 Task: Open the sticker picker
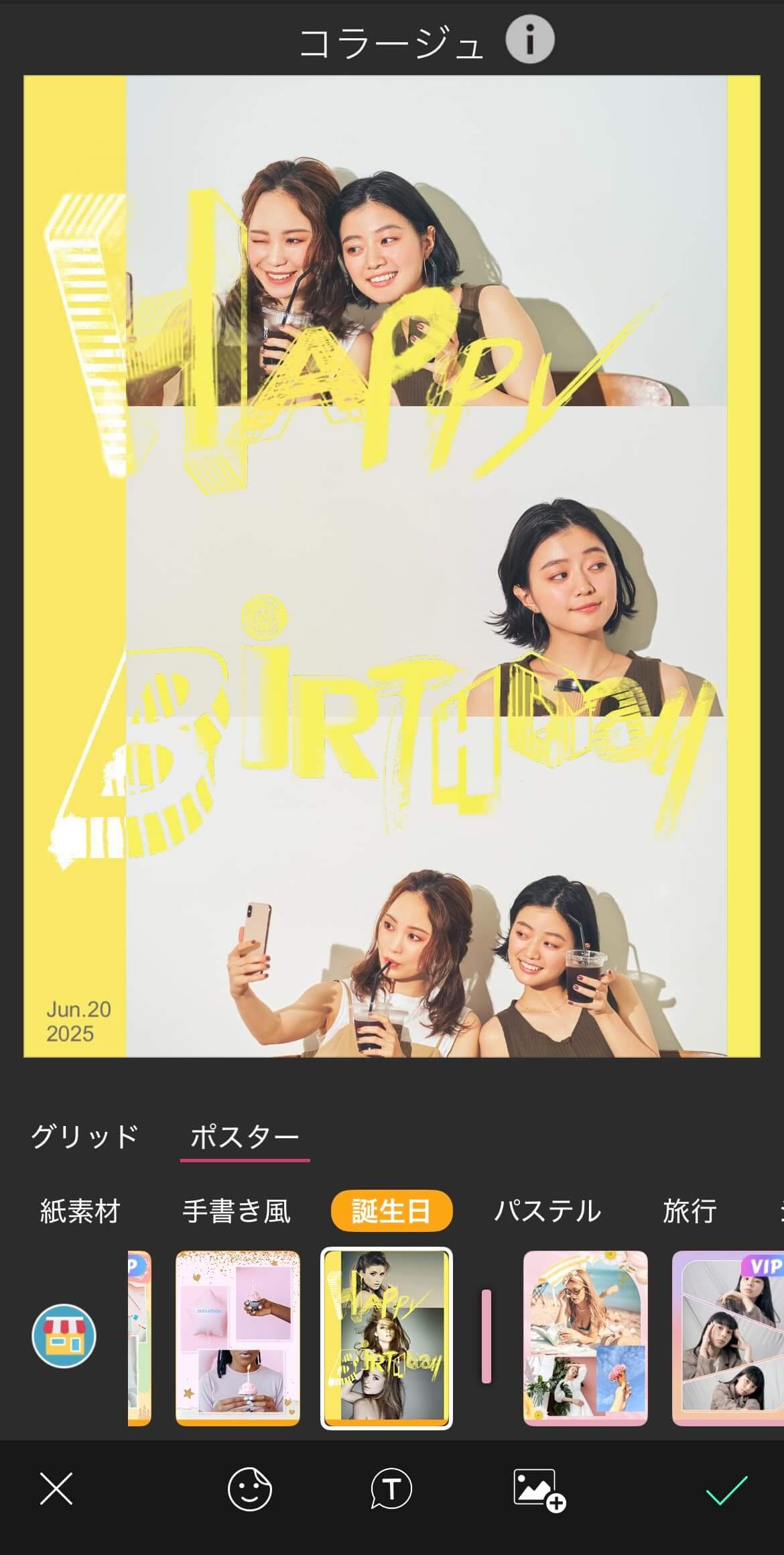tap(249, 1489)
